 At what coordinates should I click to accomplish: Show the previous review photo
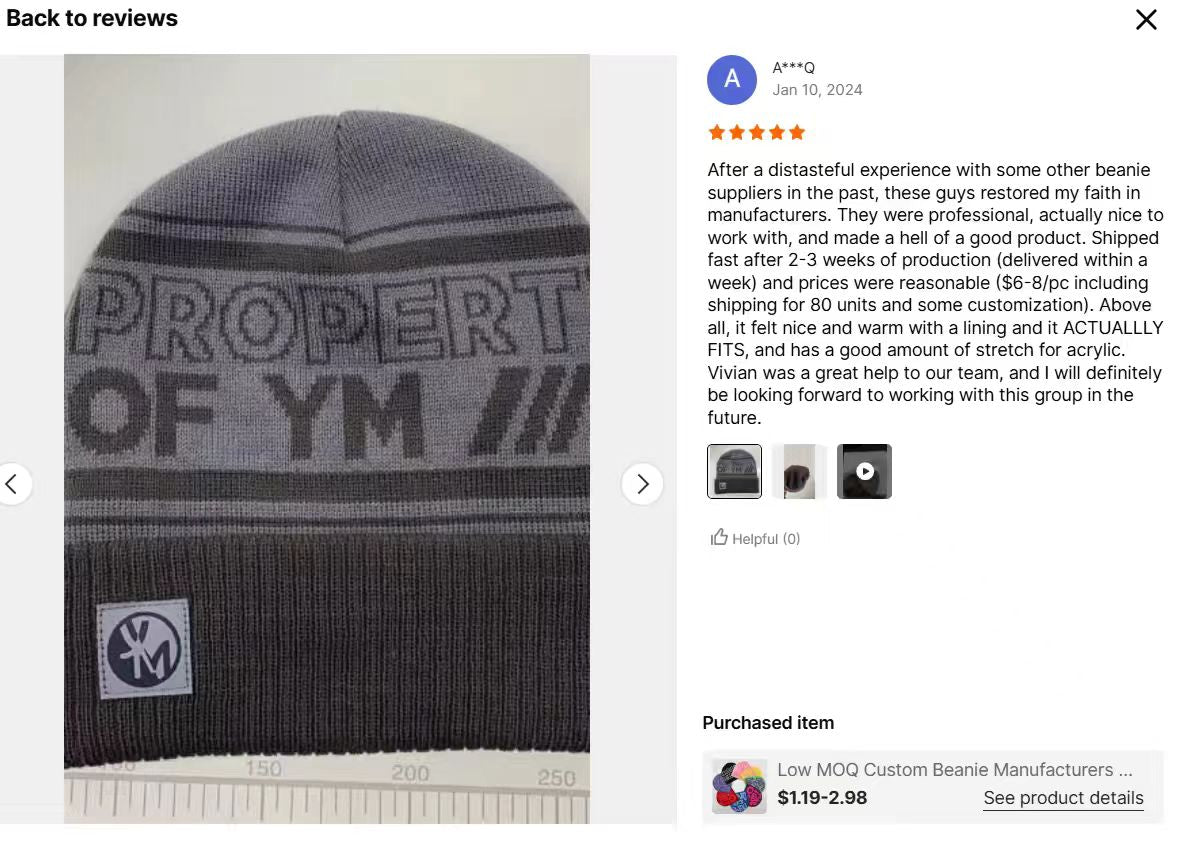click(x=12, y=484)
